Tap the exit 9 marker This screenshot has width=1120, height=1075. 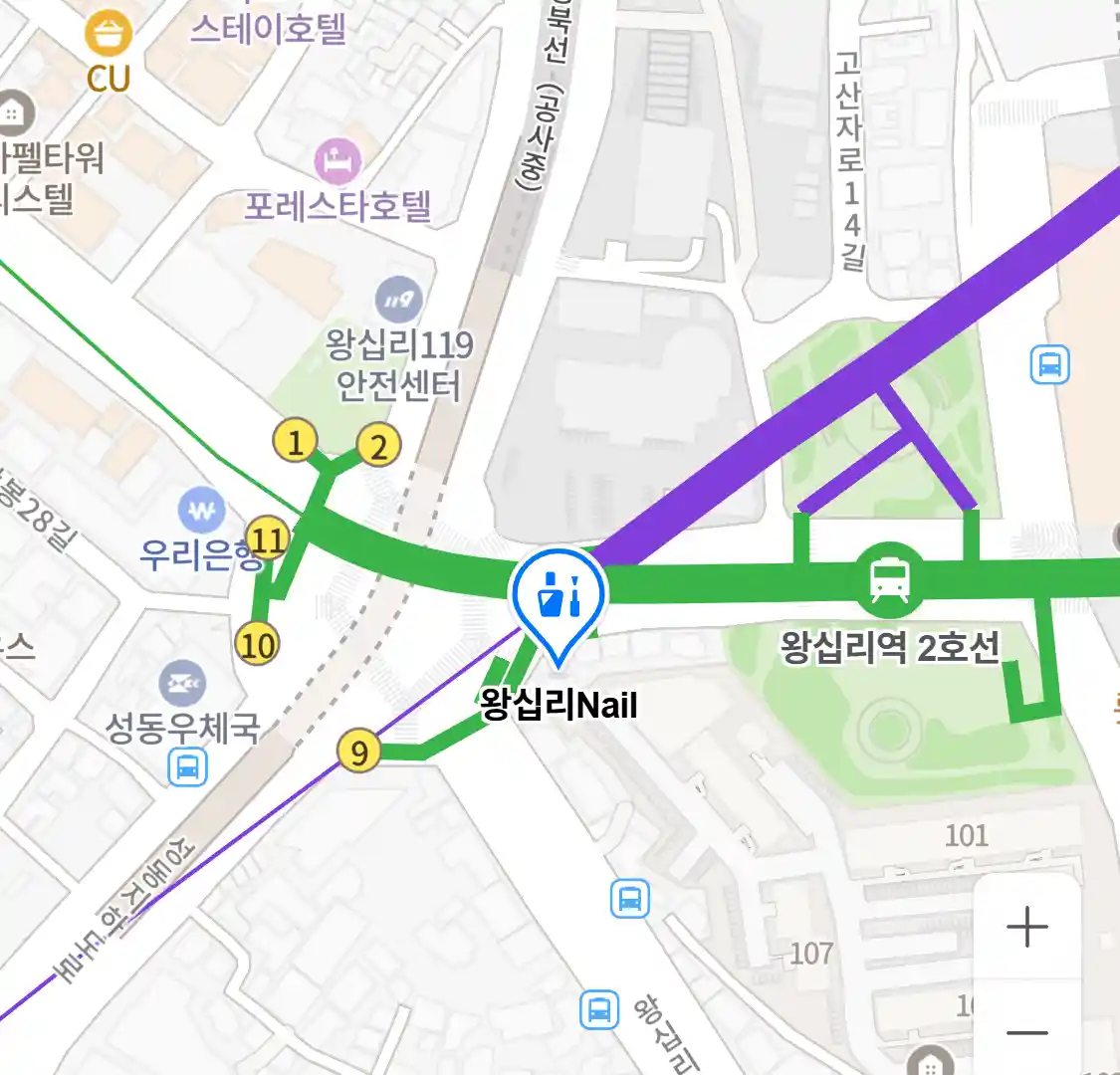(x=358, y=751)
